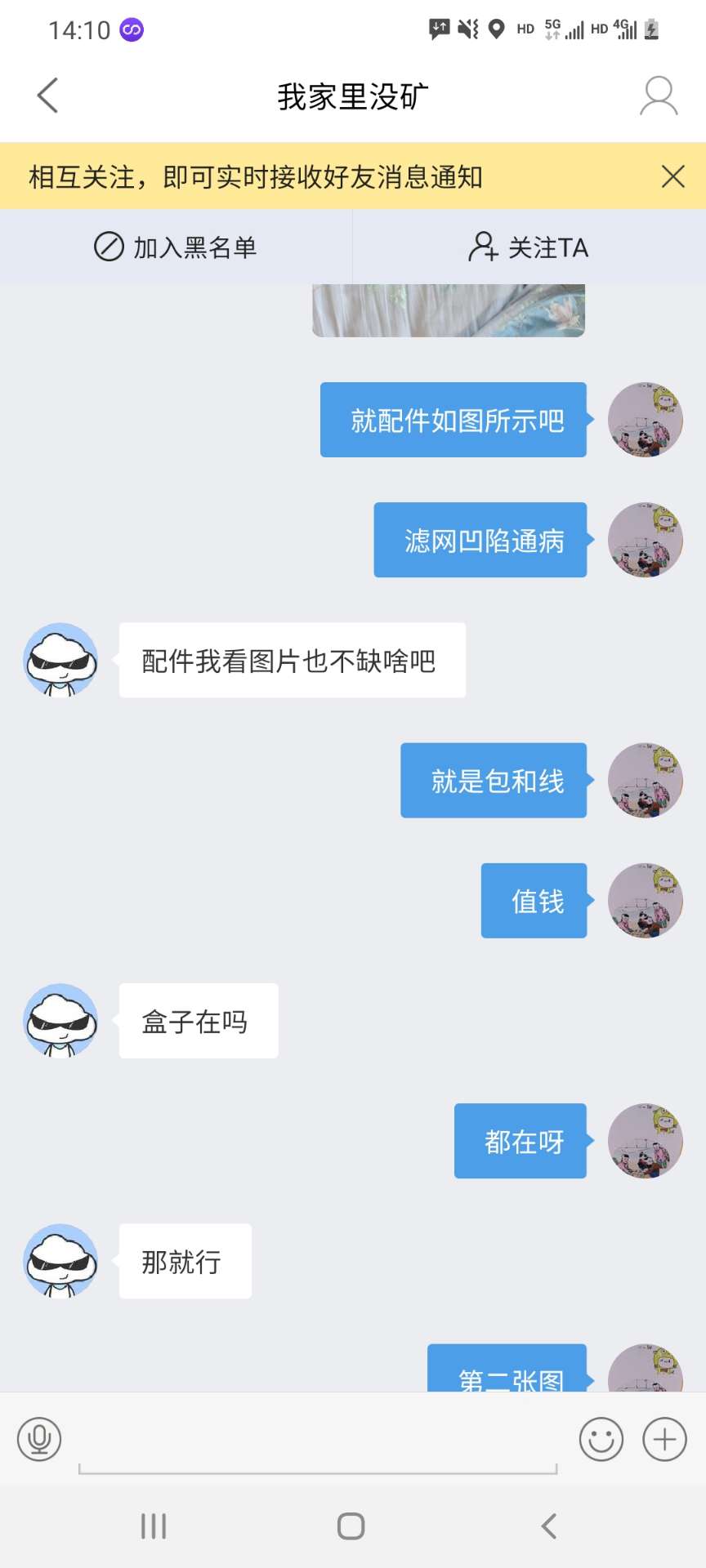Image resolution: width=706 pixels, height=1568 pixels.
Task: Tap my avatar beside 就配件如图所示吧
Action: pos(645,420)
